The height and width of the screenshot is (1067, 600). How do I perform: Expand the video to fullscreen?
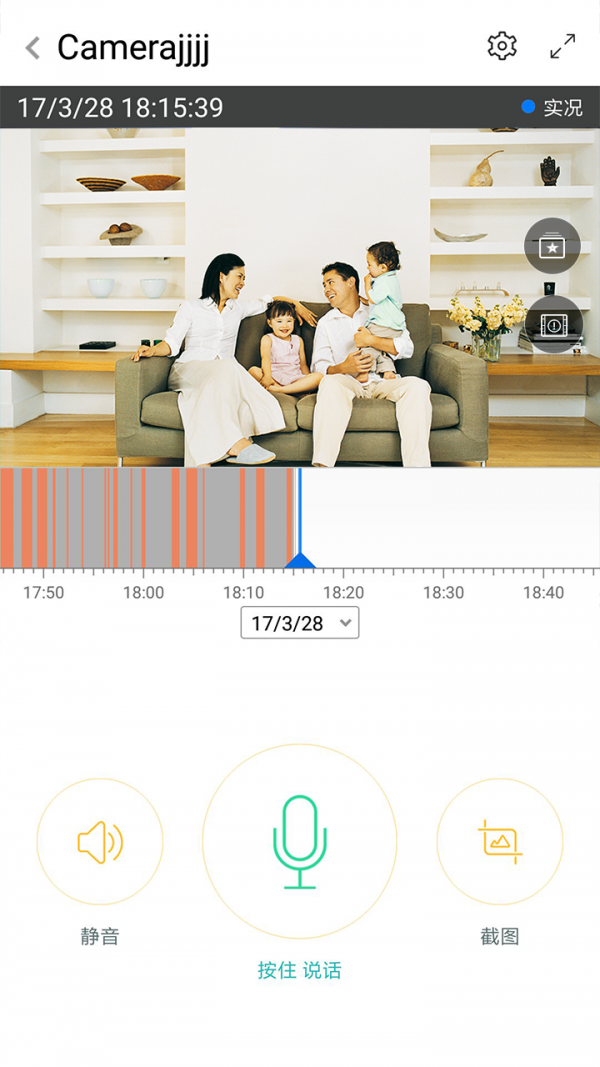563,46
